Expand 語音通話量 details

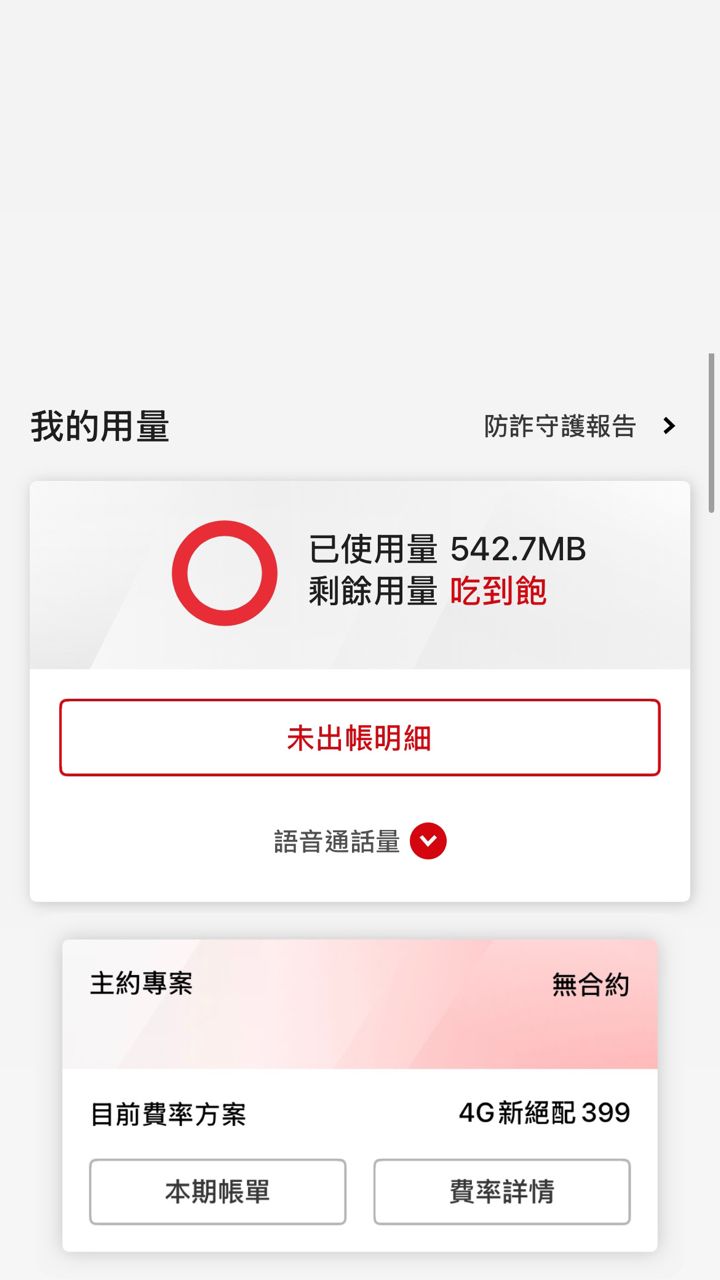(x=428, y=841)
